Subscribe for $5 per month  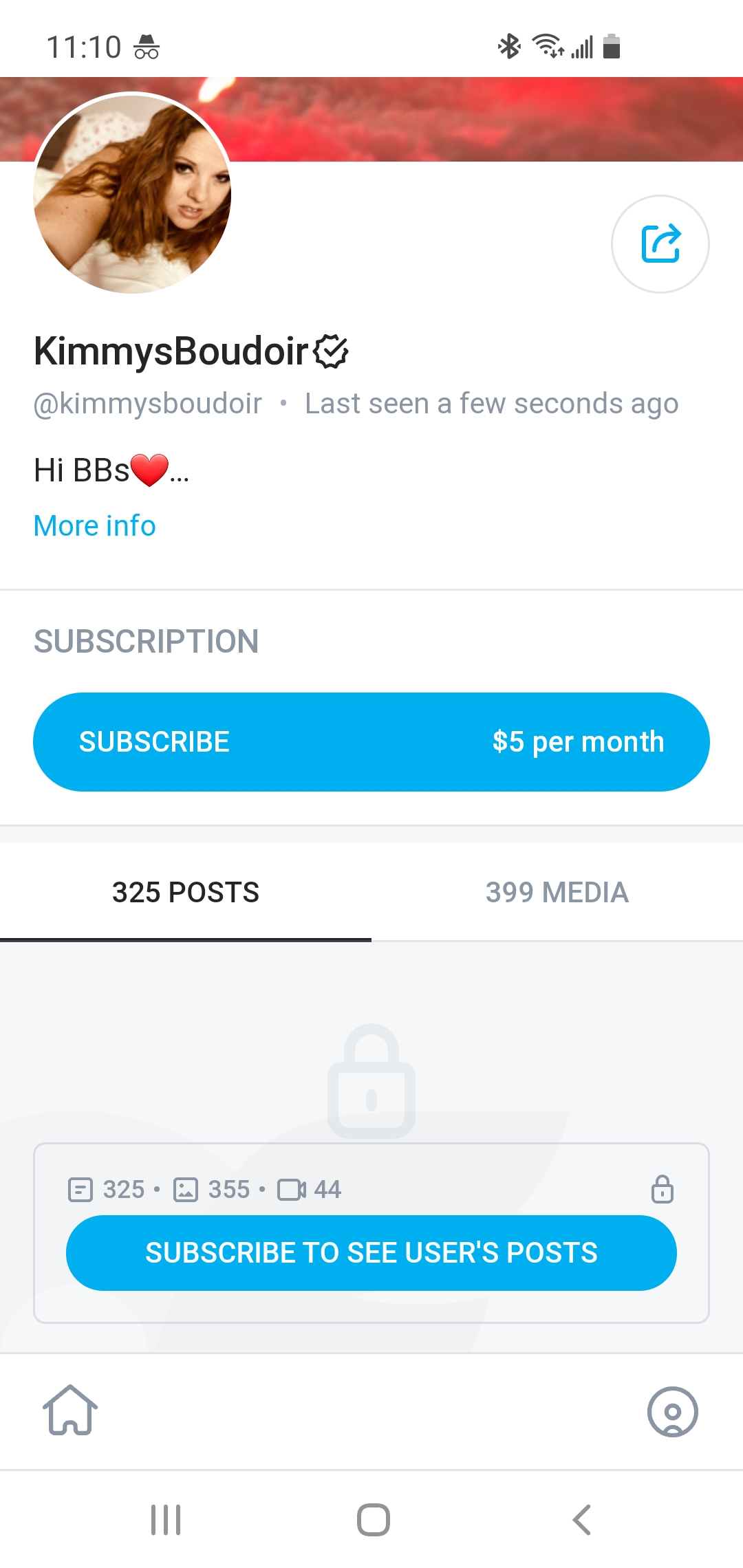371,742
